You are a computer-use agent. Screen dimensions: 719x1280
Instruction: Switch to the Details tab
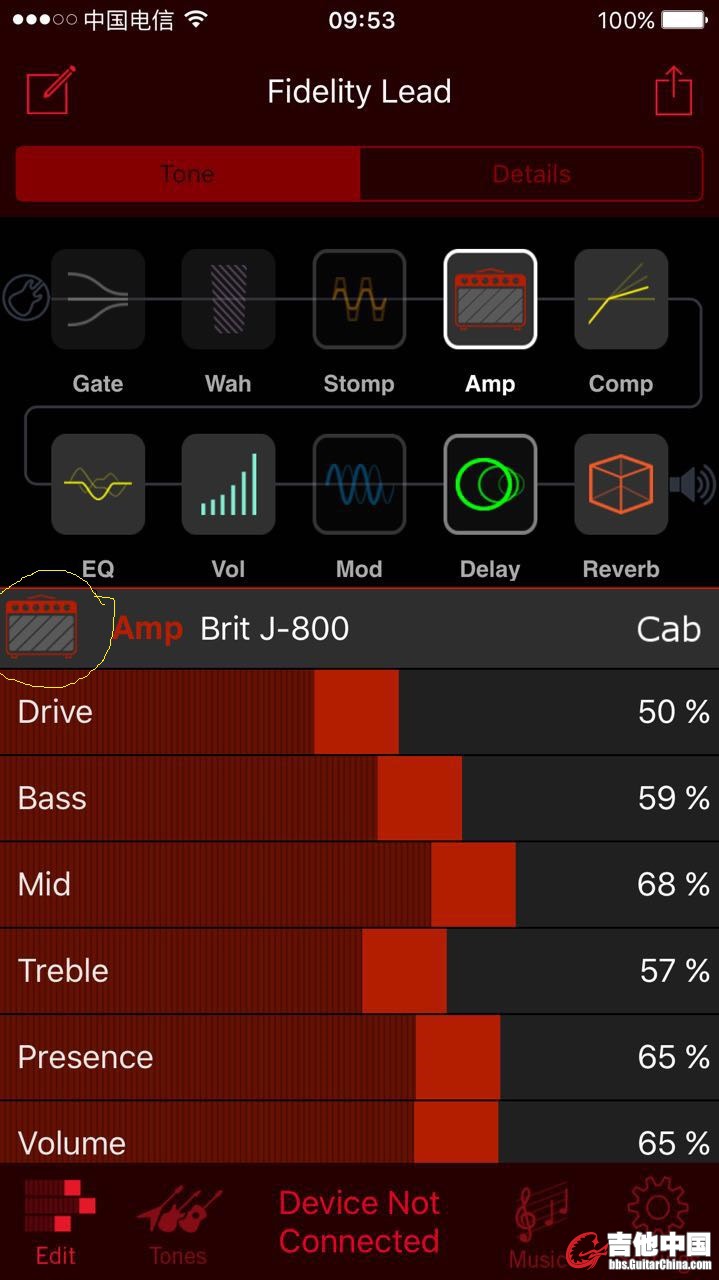click(x=531, y=174)
